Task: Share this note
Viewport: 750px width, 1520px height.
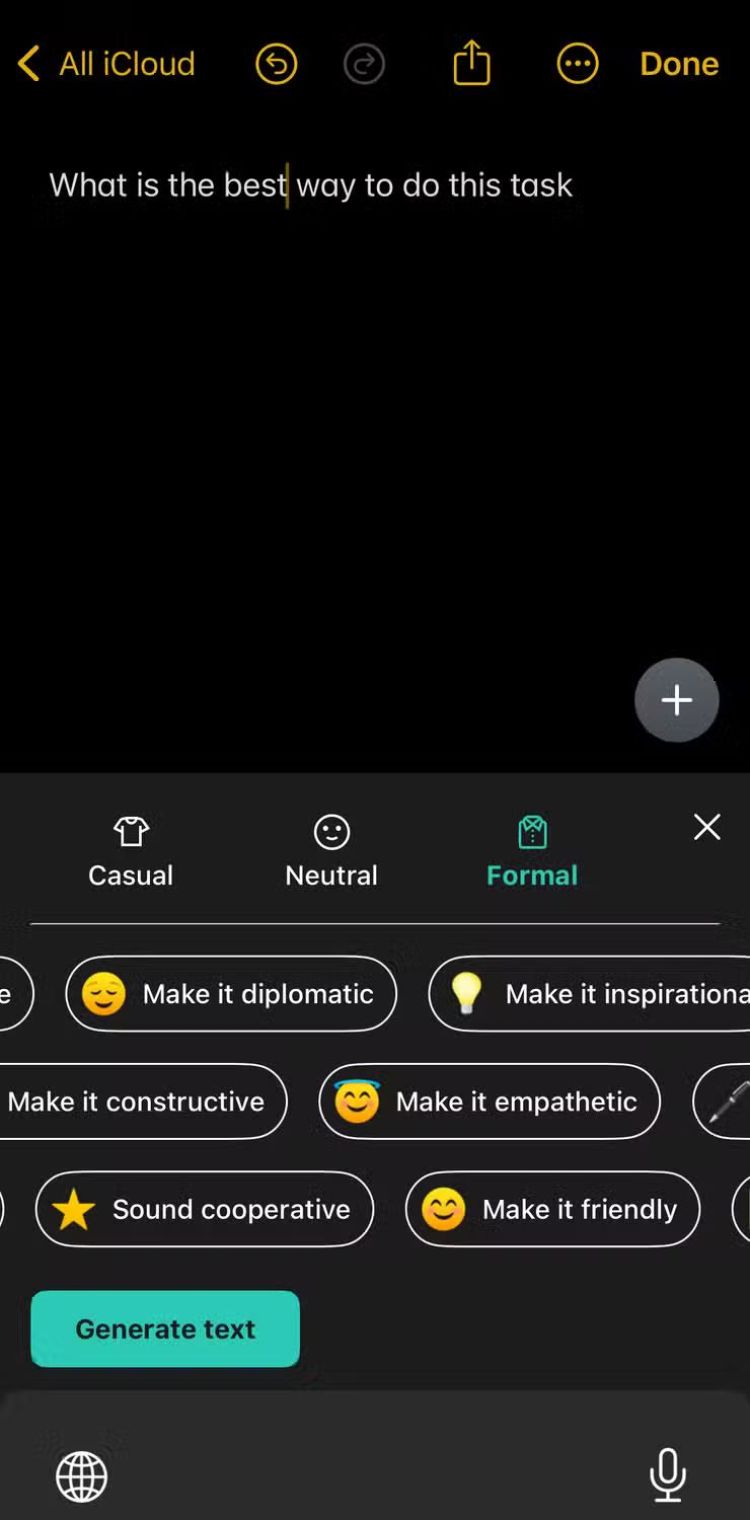Action: pos(471,63)
